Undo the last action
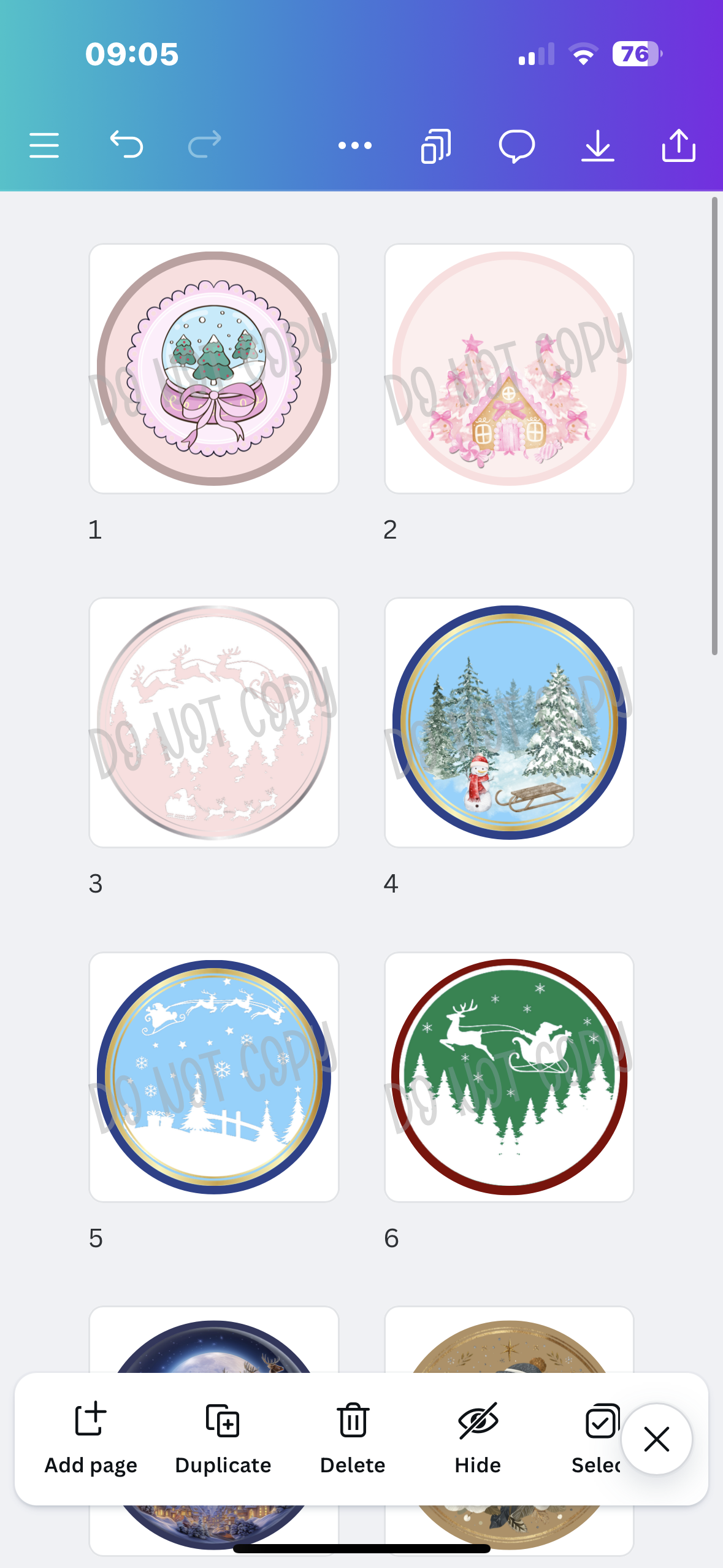 tap(126, 145)
